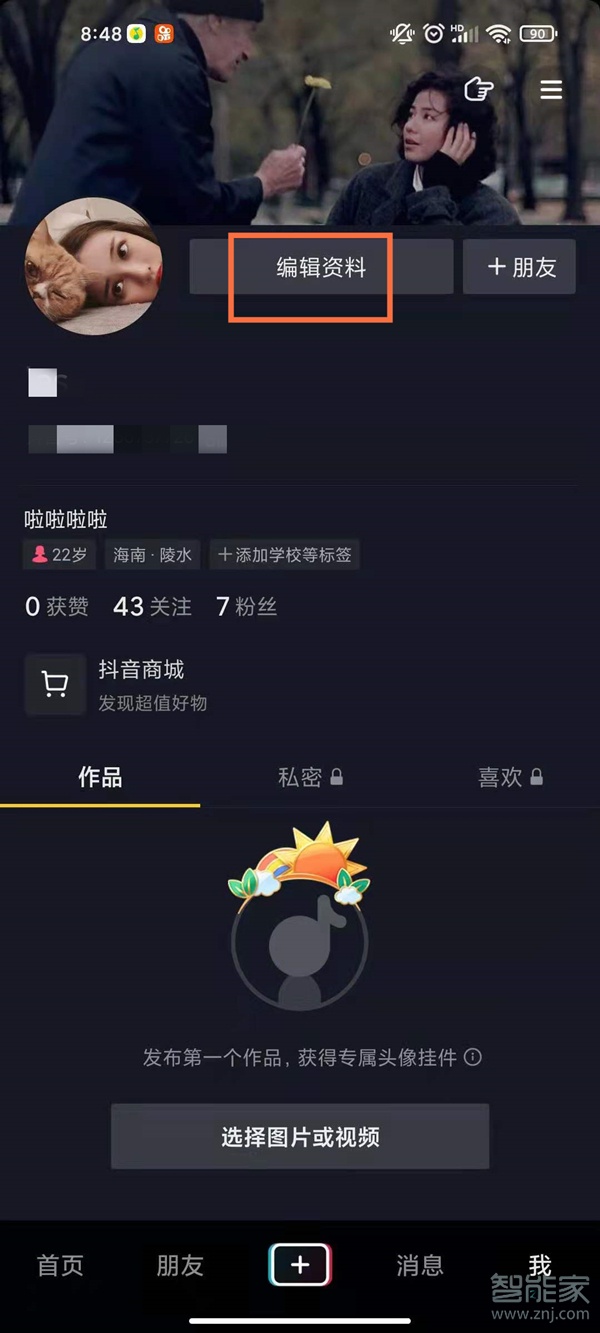Screen dimensions: 600x1333
Task: Select the 作品 tab
Action: click(100, 777)
